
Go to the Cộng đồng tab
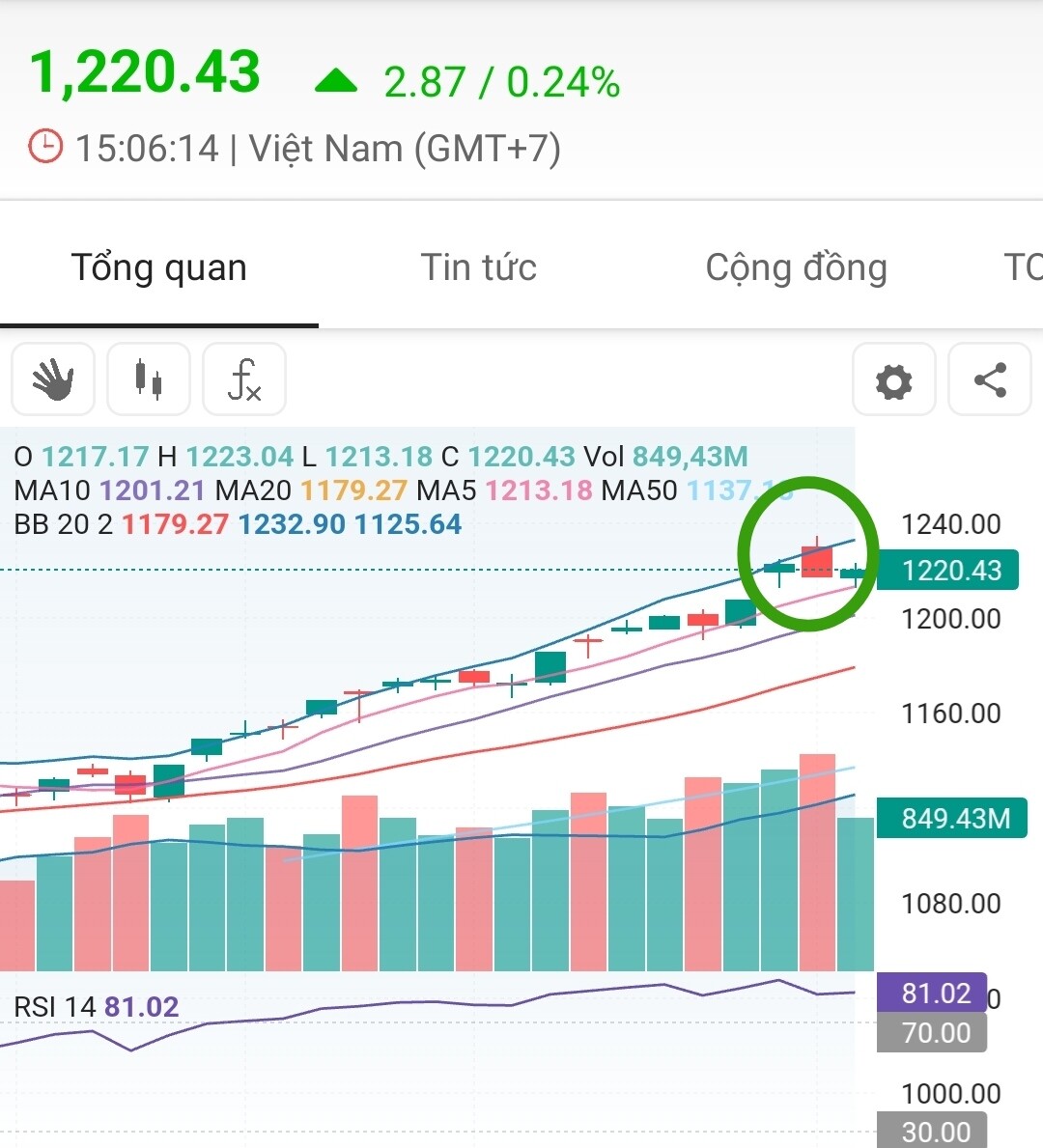click(796, 267)
